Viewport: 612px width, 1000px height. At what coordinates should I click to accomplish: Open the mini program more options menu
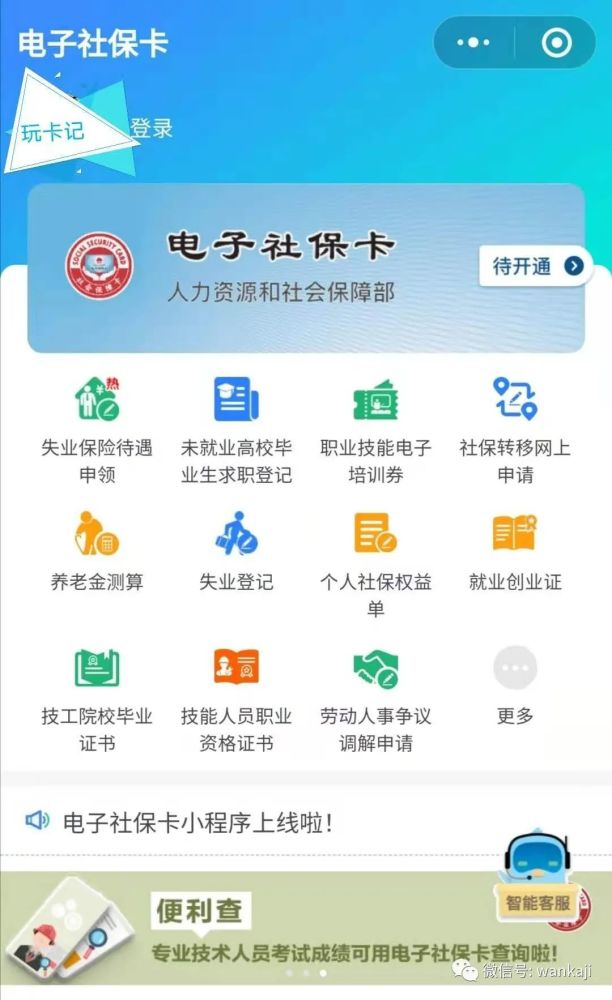click(x=473, y=43)
